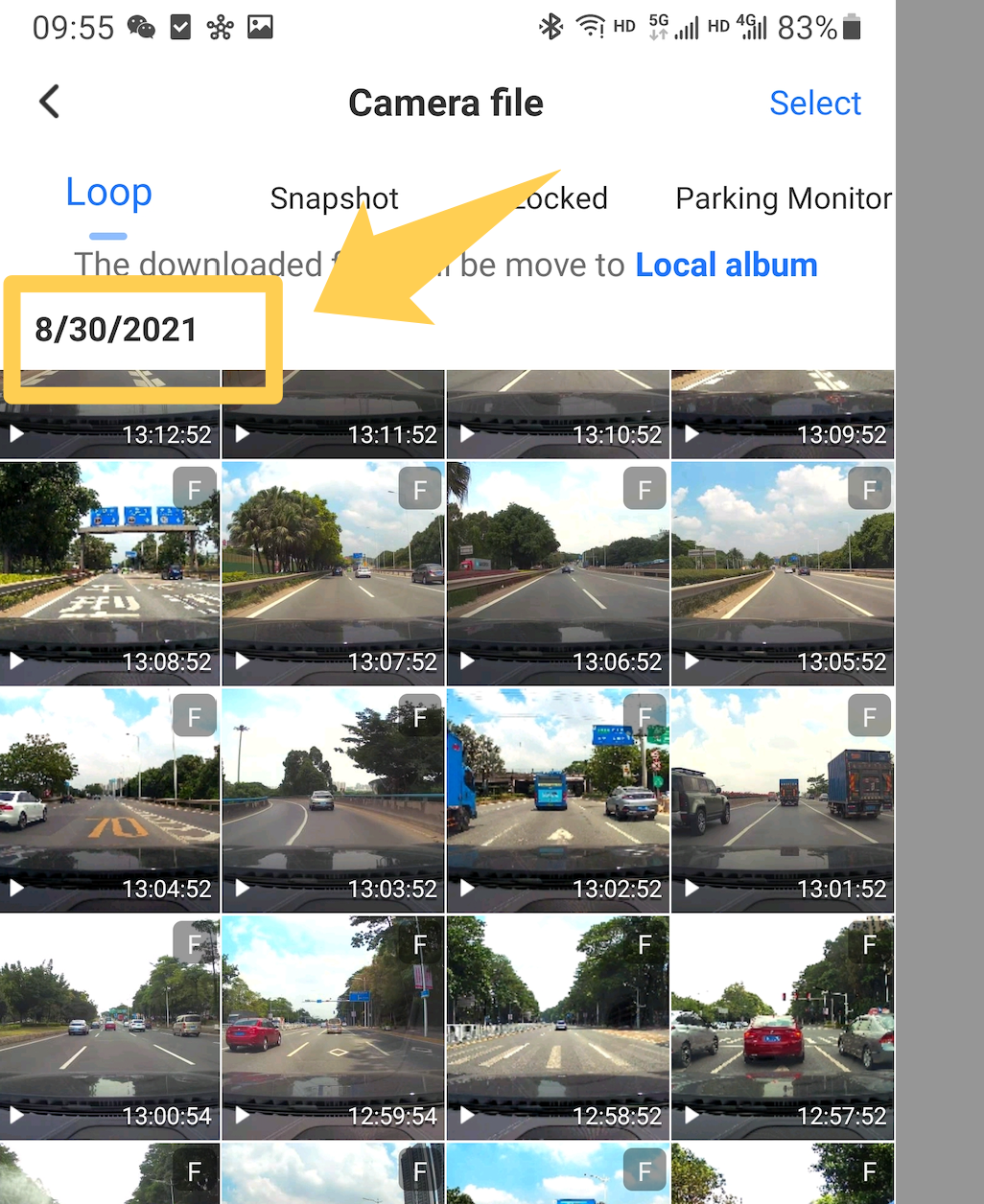This screenshot has width=984, height=1204.
Task: Play the 13:05:52 front camera clip
Action: (783, 573)
